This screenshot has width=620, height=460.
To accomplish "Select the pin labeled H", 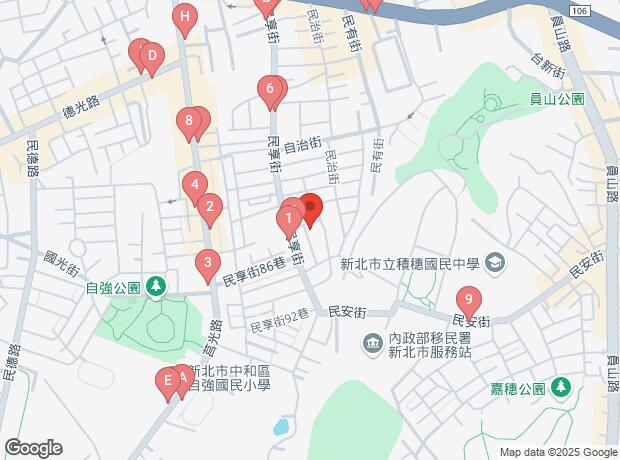I will click(183, 17).
